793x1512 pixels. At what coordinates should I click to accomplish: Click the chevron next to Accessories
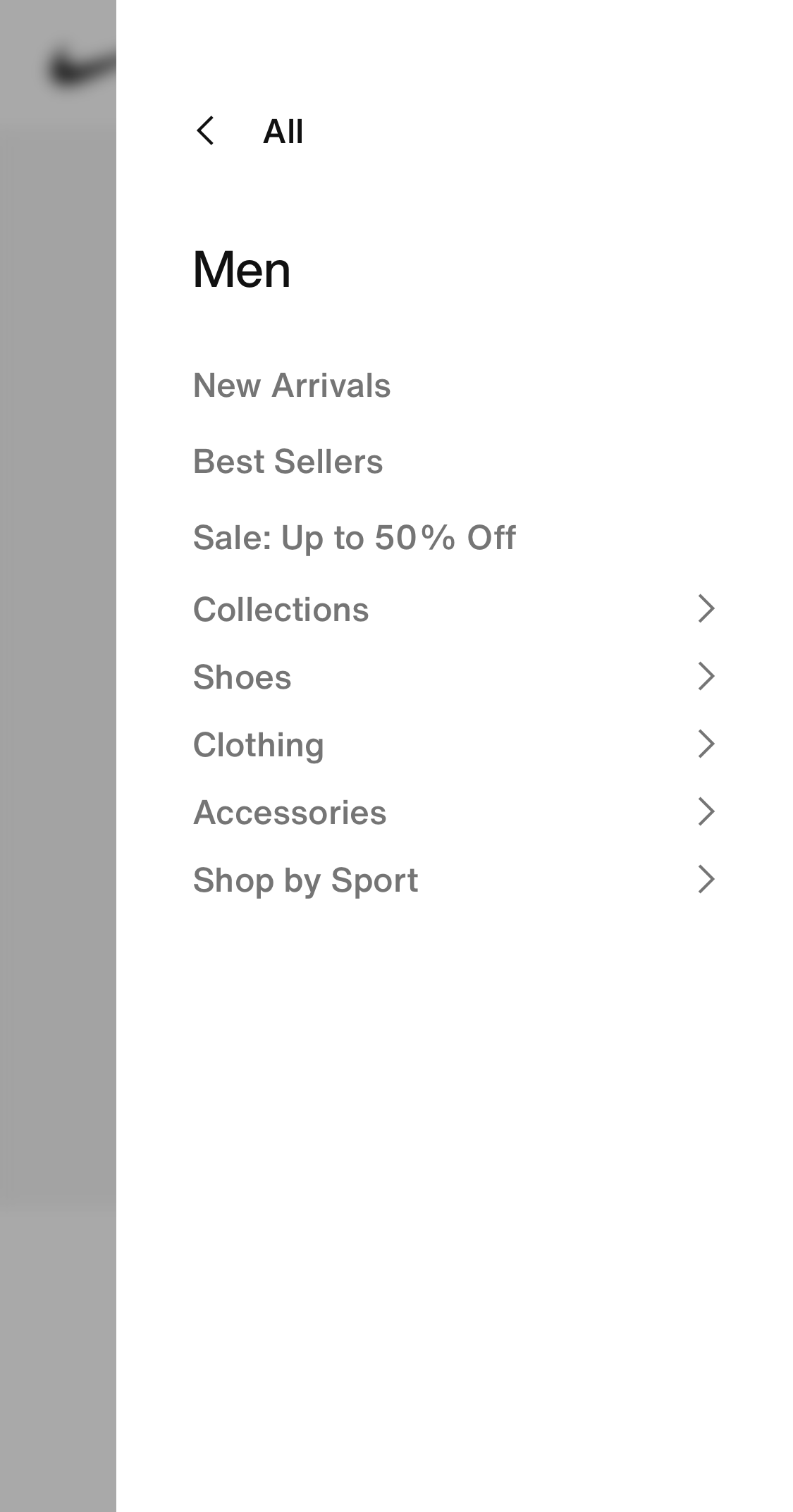pos(706,811)
